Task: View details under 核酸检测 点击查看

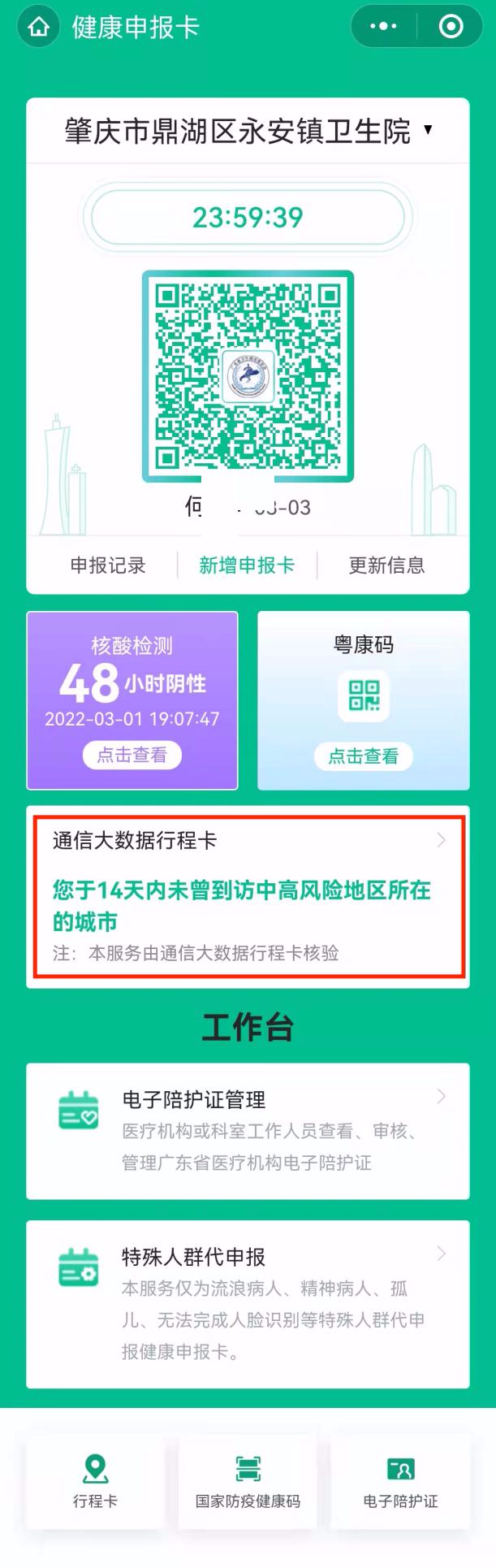Action: click(132, 755)
